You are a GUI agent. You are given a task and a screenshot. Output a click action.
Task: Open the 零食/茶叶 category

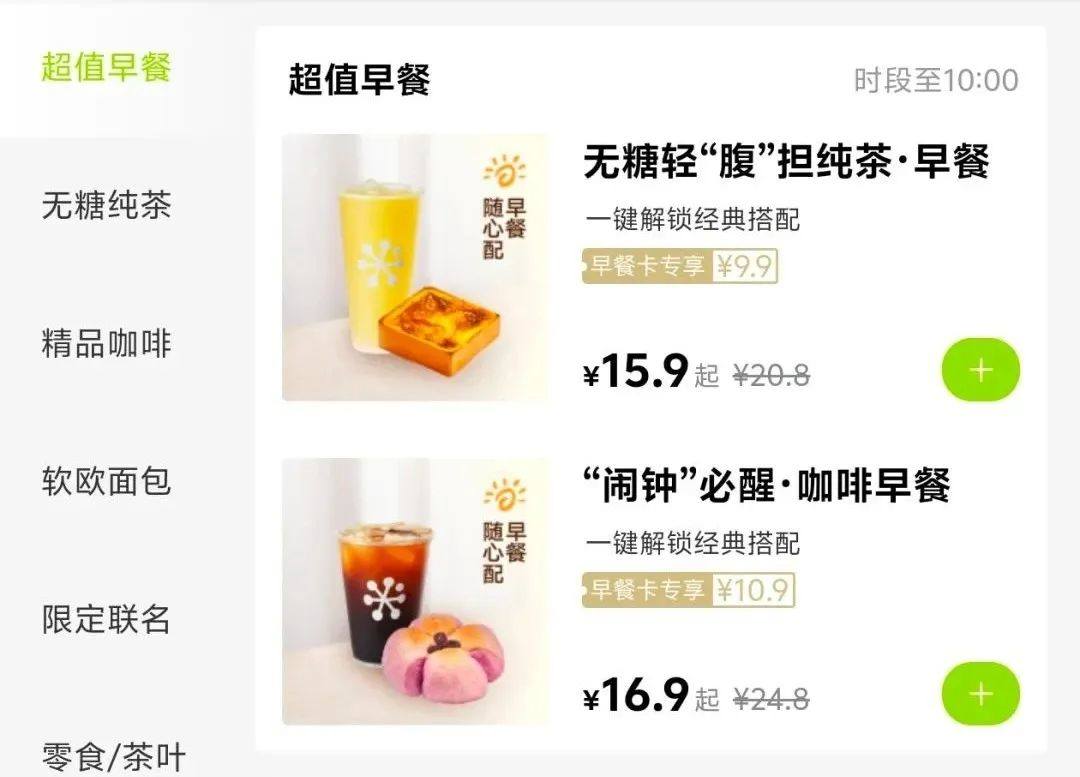(113, 755)
